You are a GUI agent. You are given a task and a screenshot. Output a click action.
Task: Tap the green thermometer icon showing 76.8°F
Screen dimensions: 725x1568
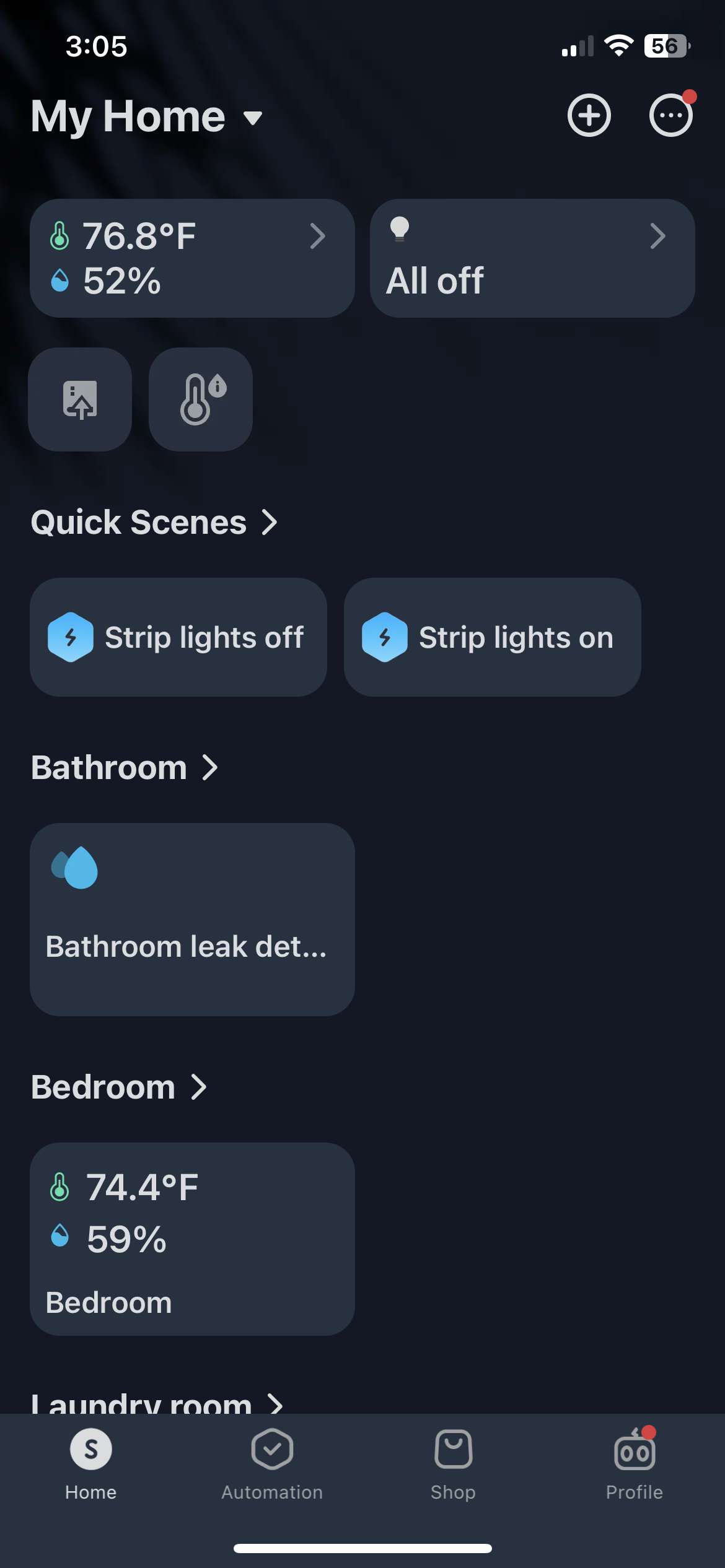tap(59, 235)
